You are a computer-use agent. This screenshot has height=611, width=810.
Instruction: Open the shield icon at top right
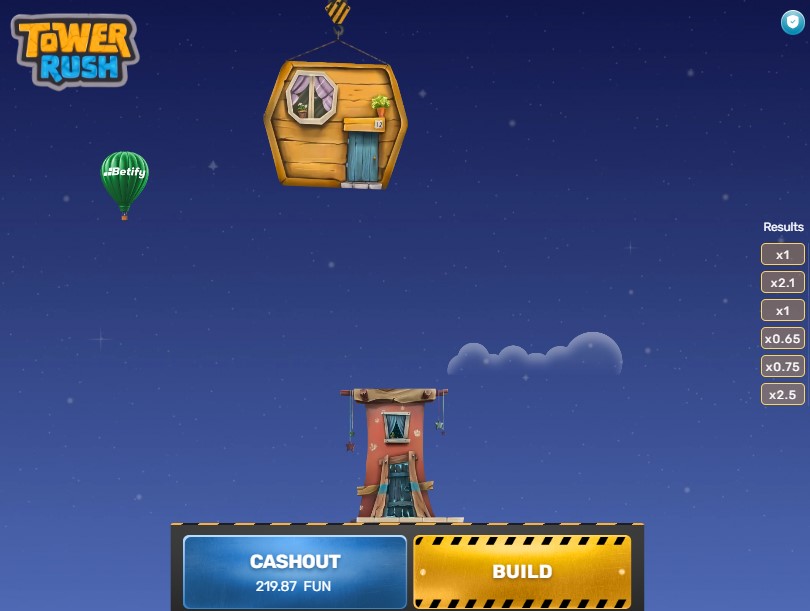(x=792, y=22)
